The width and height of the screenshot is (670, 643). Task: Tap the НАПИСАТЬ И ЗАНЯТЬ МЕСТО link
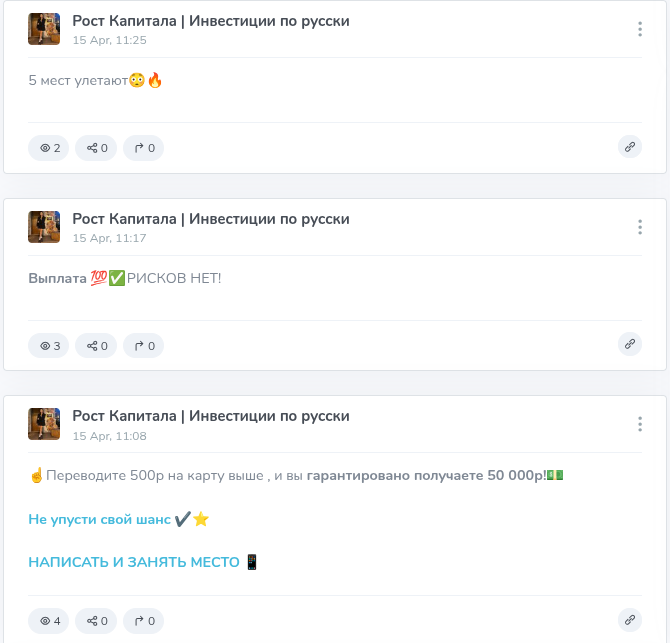pyautogui.click(x=134, y=562)
